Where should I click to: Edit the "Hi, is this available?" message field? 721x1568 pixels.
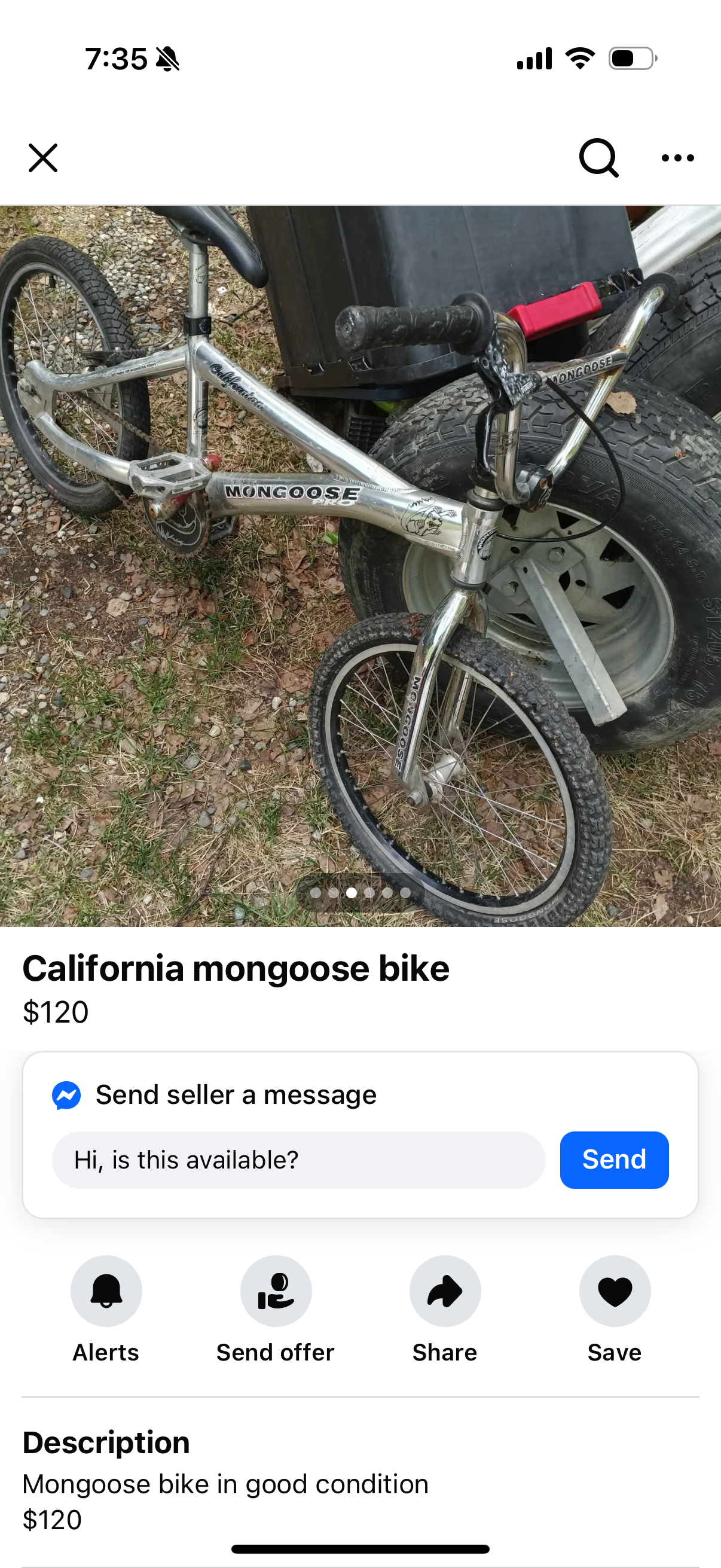click(299, 1160)
